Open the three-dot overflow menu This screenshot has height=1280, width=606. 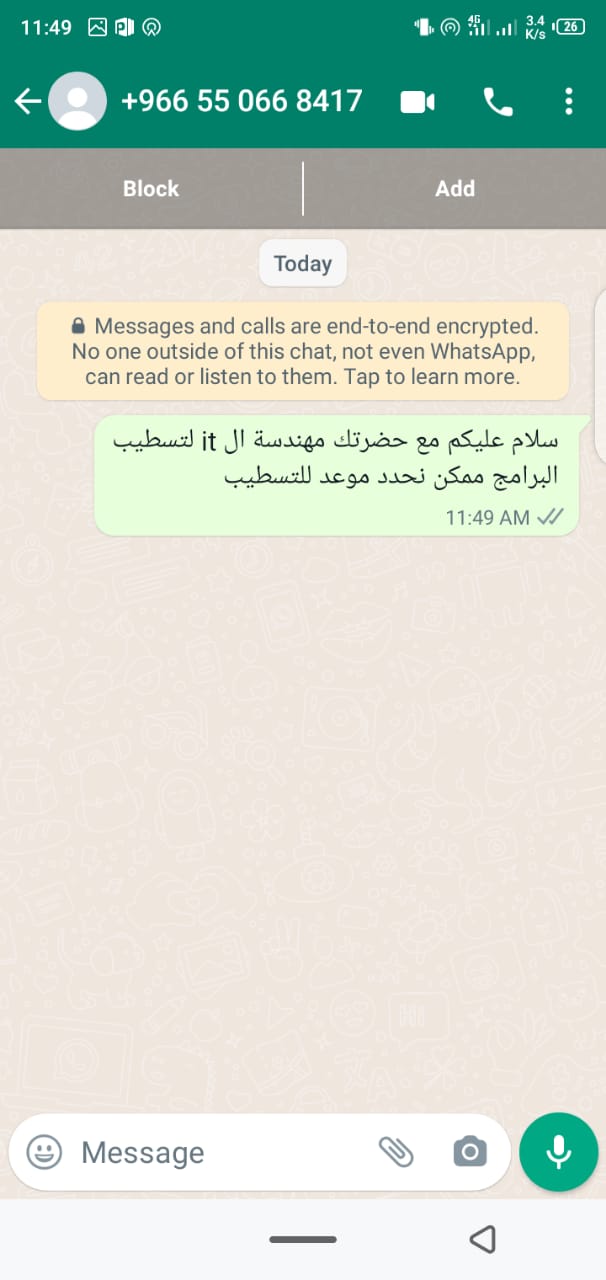[568, 101]
